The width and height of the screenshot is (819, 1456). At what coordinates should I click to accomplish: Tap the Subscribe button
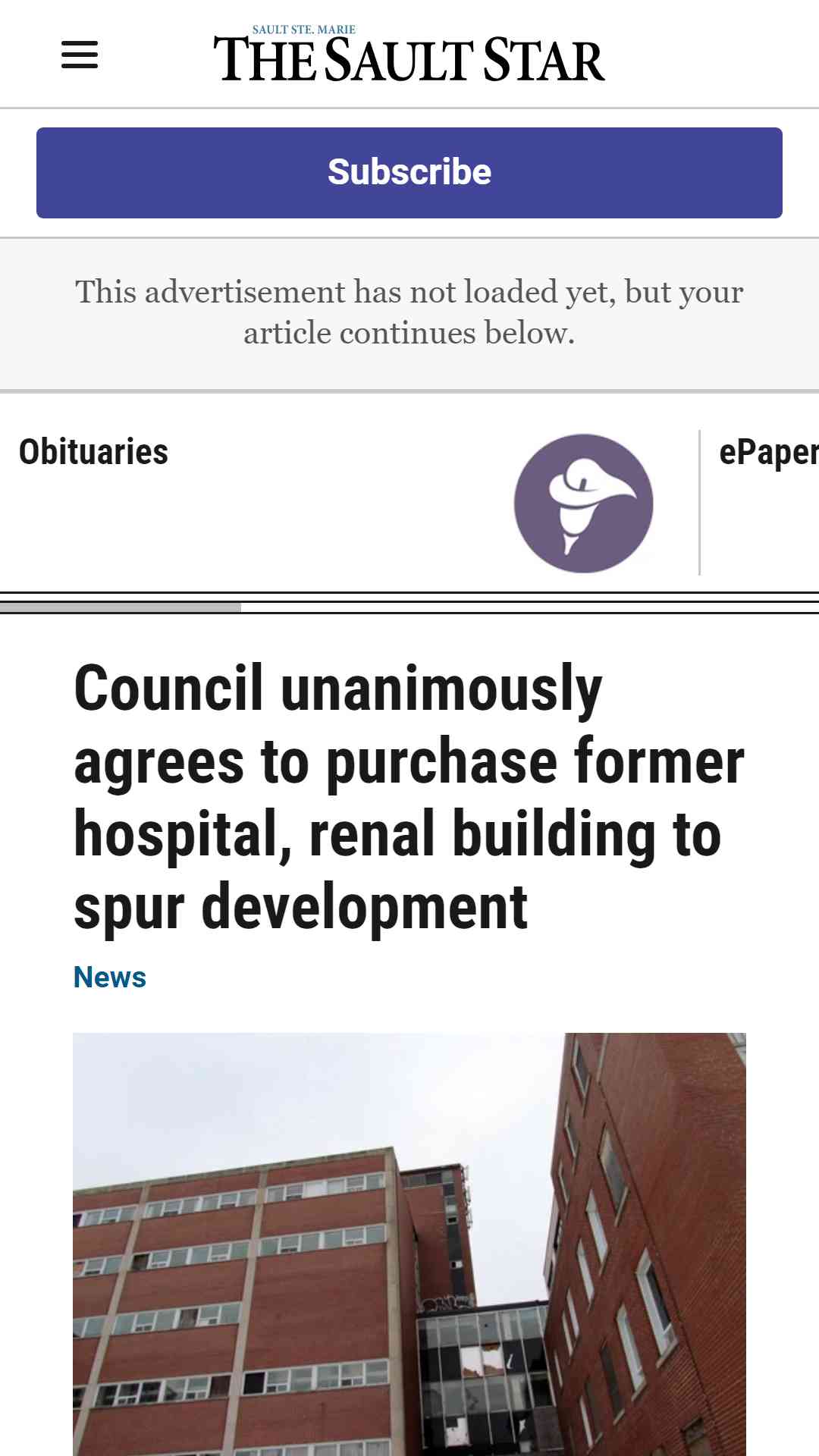[x=409, y=173]
